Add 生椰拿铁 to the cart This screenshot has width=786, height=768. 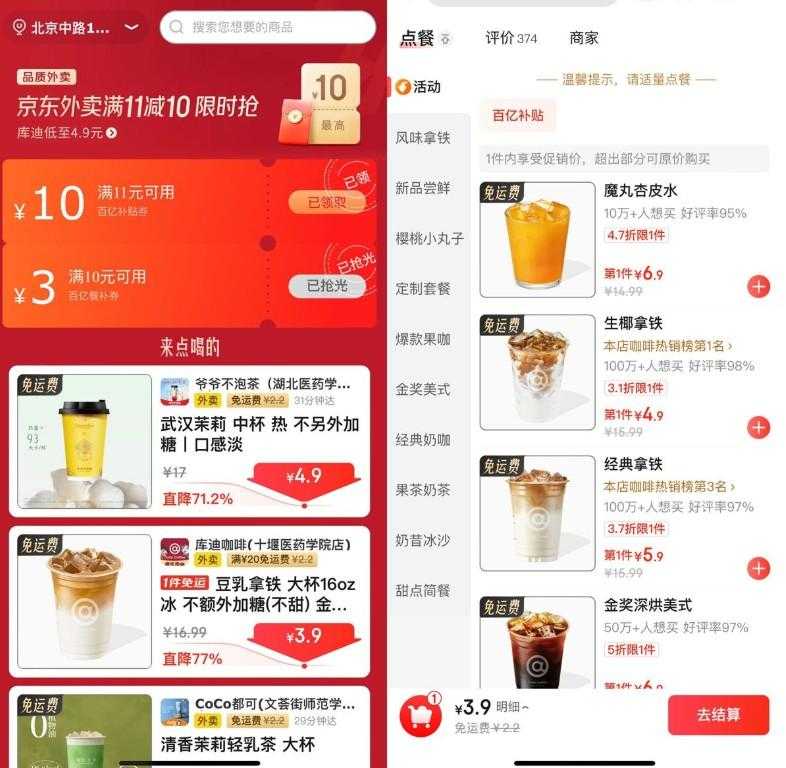click(x=758, y=428)
